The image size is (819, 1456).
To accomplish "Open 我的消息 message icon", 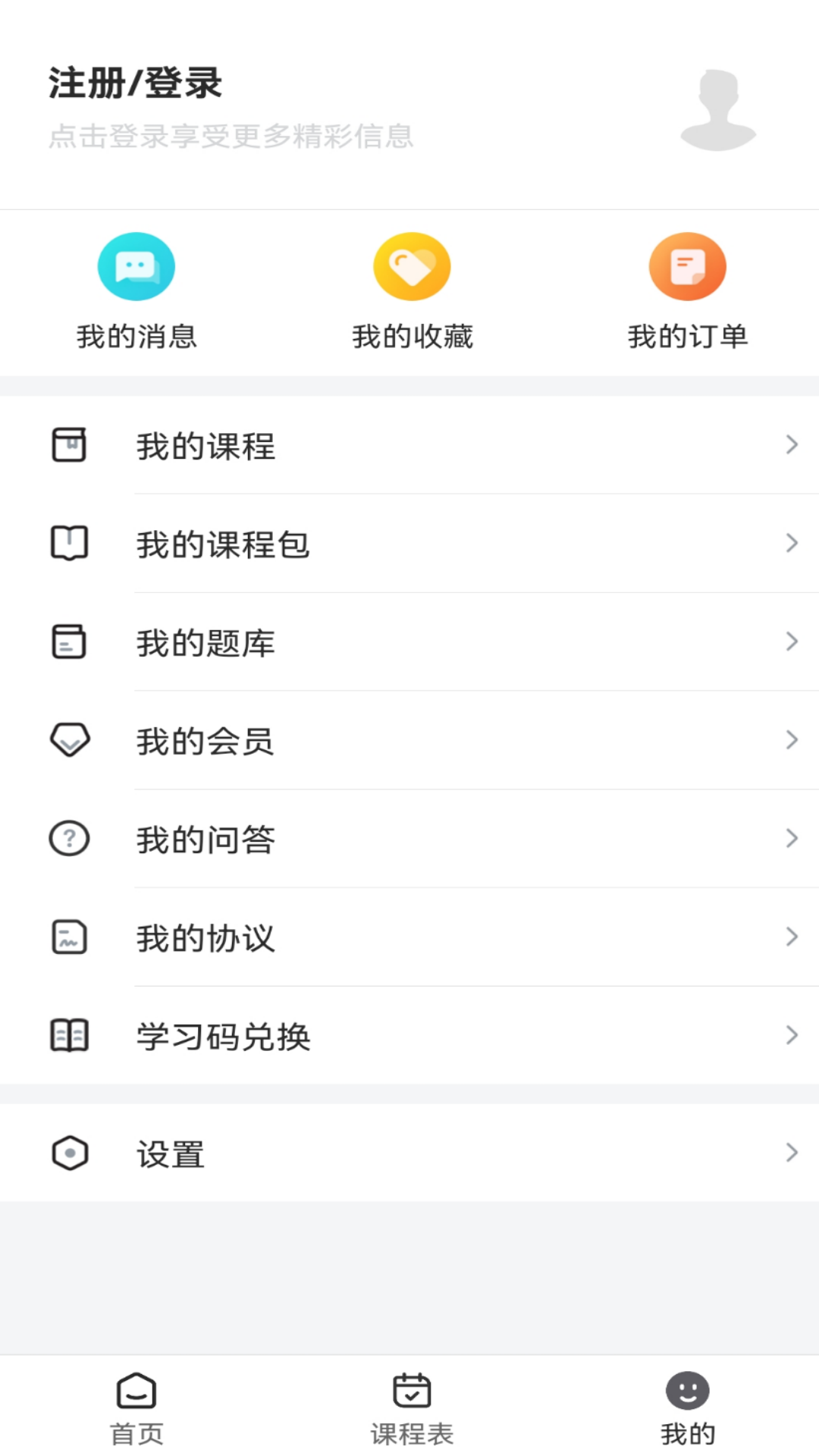I will [x=136, y=266].
